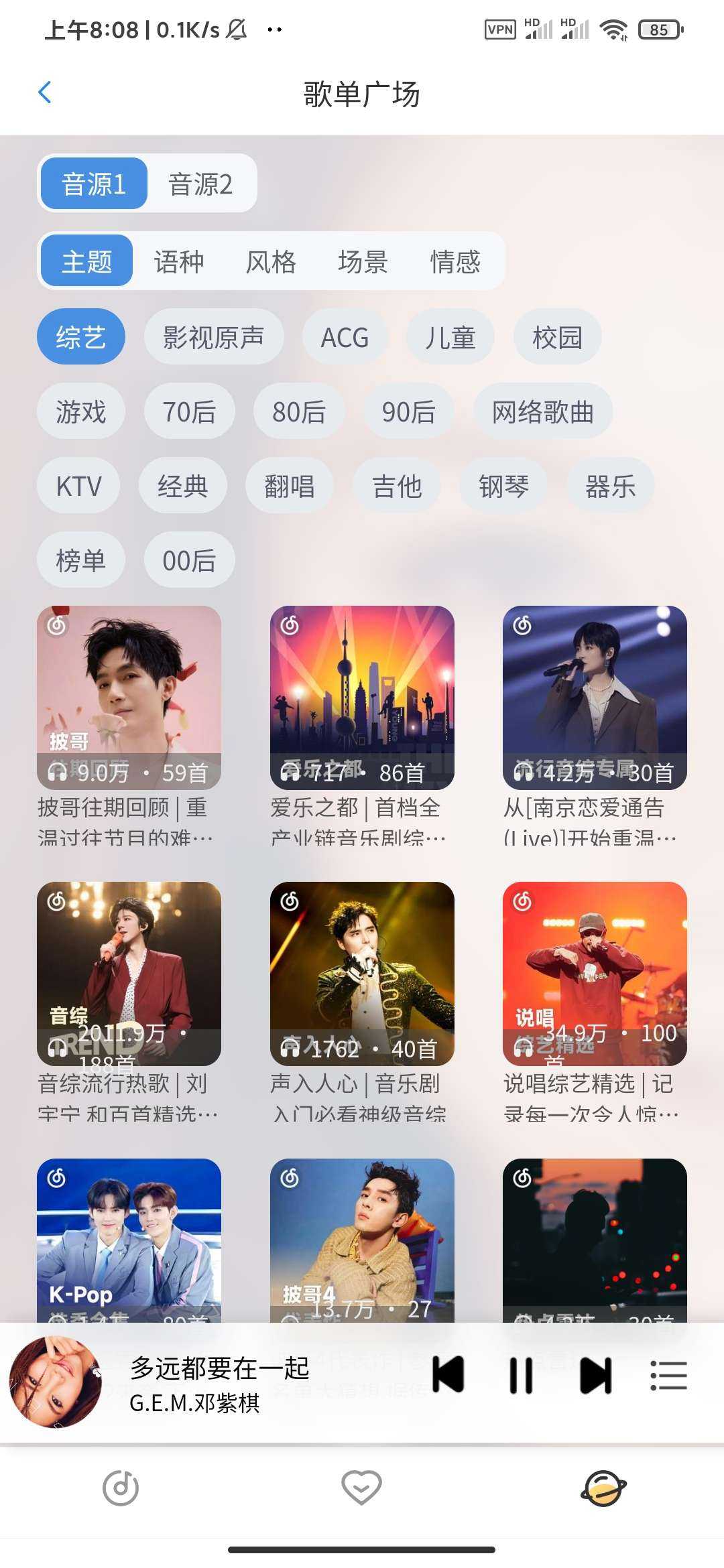The height and width of the screenshot is (1568, 724).
Task: Open the 场景 category tab
Action: pyautogui.click(x=363, y=261)
